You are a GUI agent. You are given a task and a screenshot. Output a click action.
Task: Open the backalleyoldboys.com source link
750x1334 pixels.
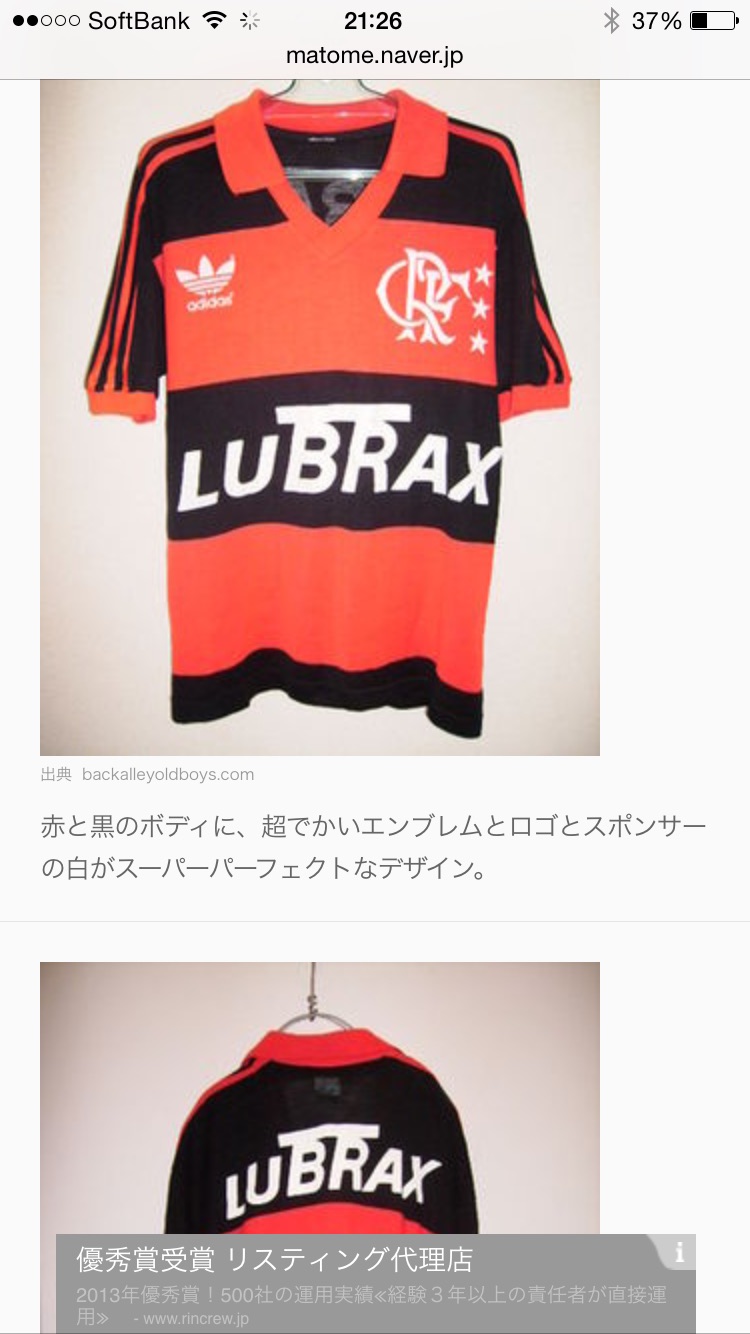(x=168, y=774)
